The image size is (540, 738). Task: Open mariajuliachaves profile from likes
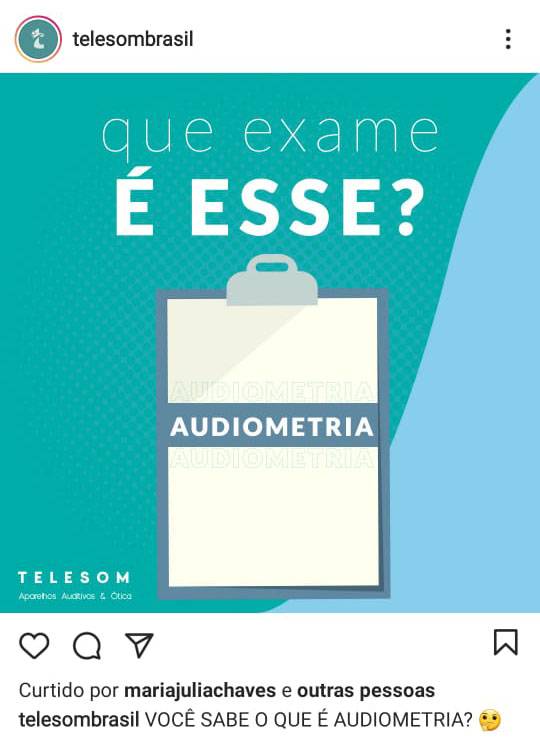click(x=200, y=690)
